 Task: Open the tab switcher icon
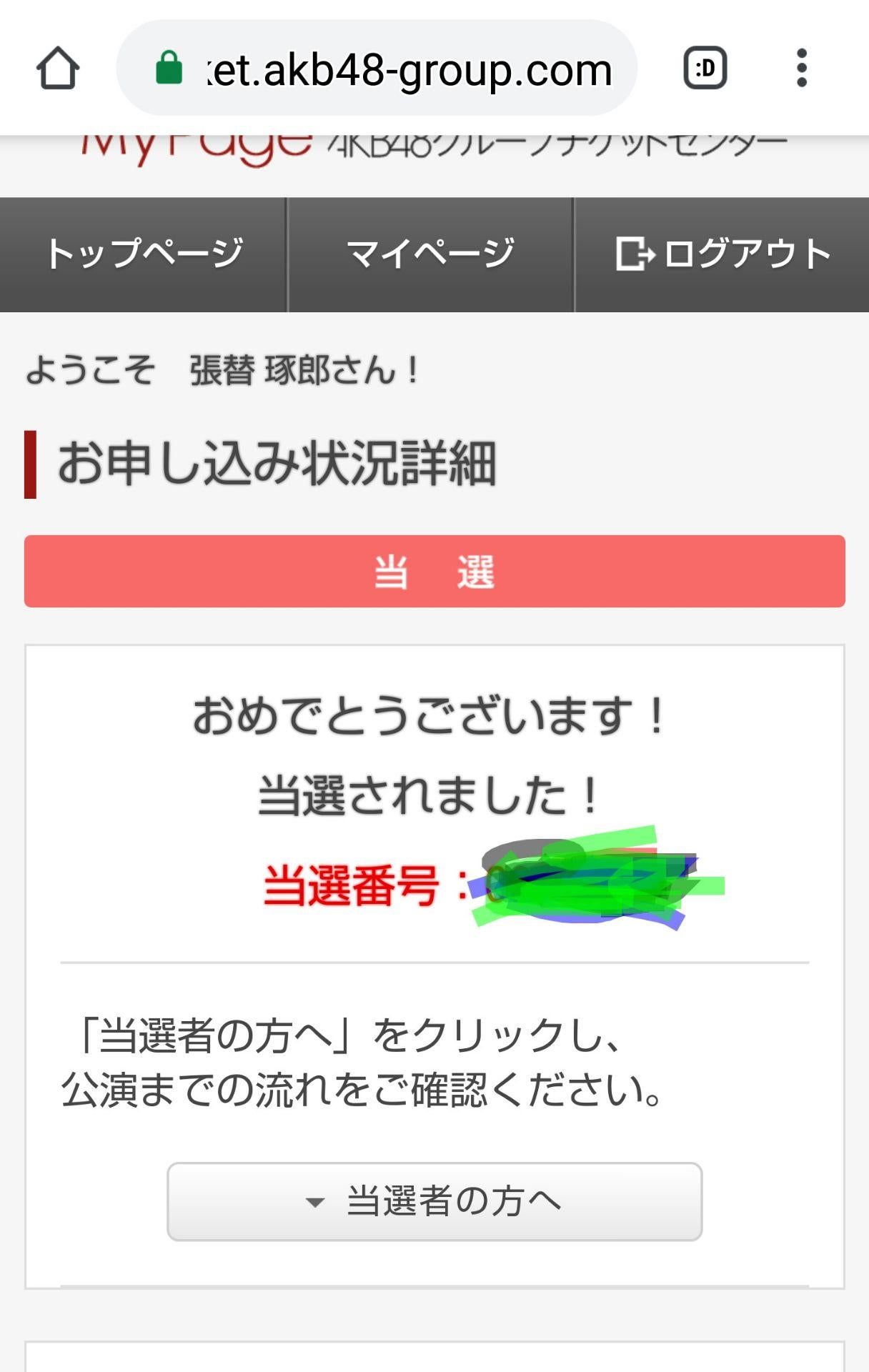pyautogui.click(x=703, y=69)
